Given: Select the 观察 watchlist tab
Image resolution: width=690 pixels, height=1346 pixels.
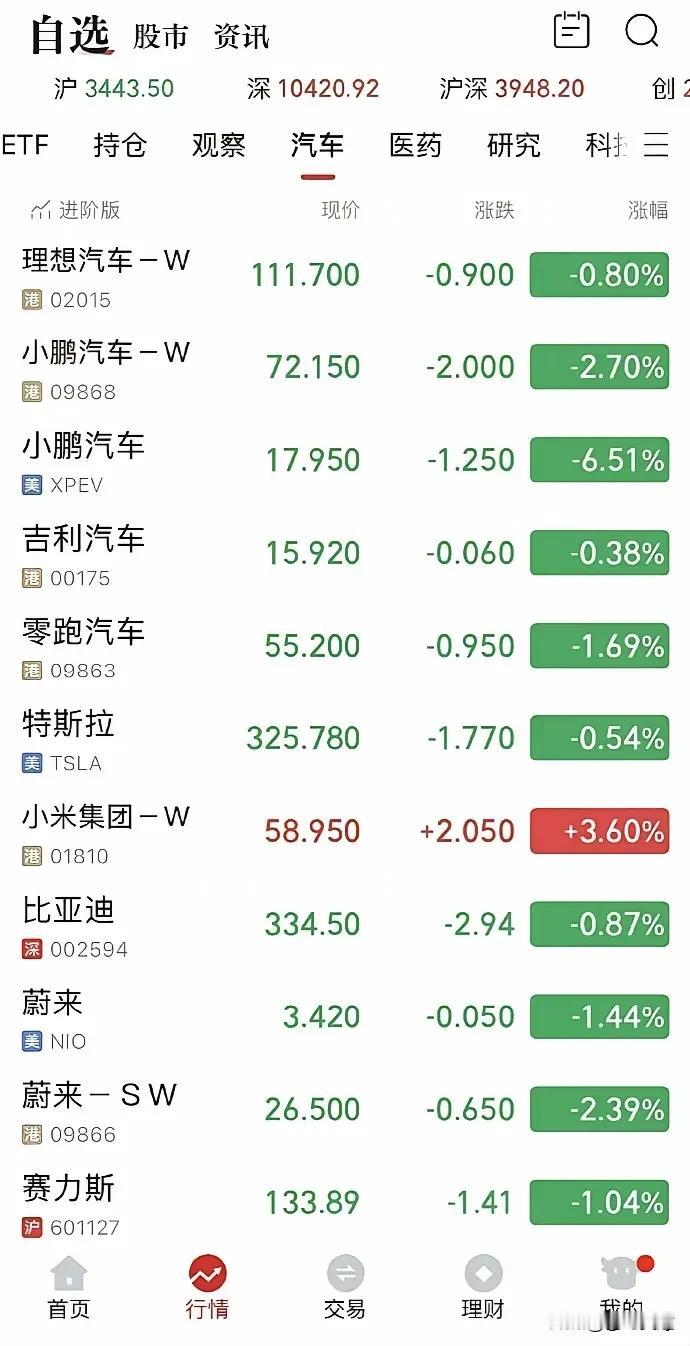Looking at the screenshot, I should click(x=219, y=146).
